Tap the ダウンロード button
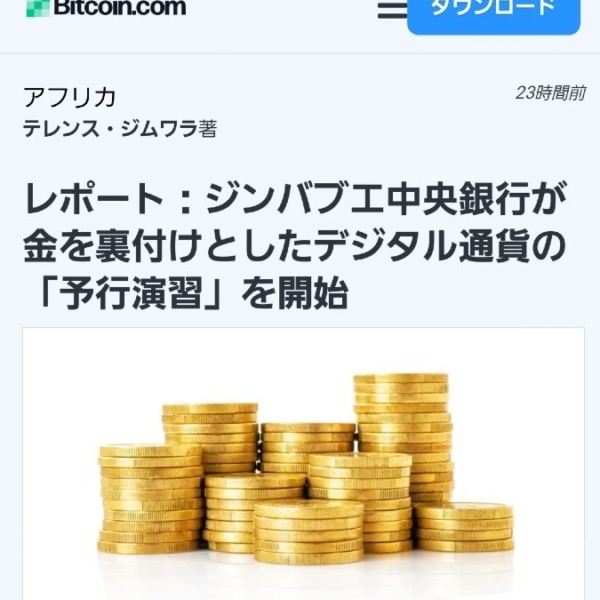600x600 pixels. (x=493, y=12)
